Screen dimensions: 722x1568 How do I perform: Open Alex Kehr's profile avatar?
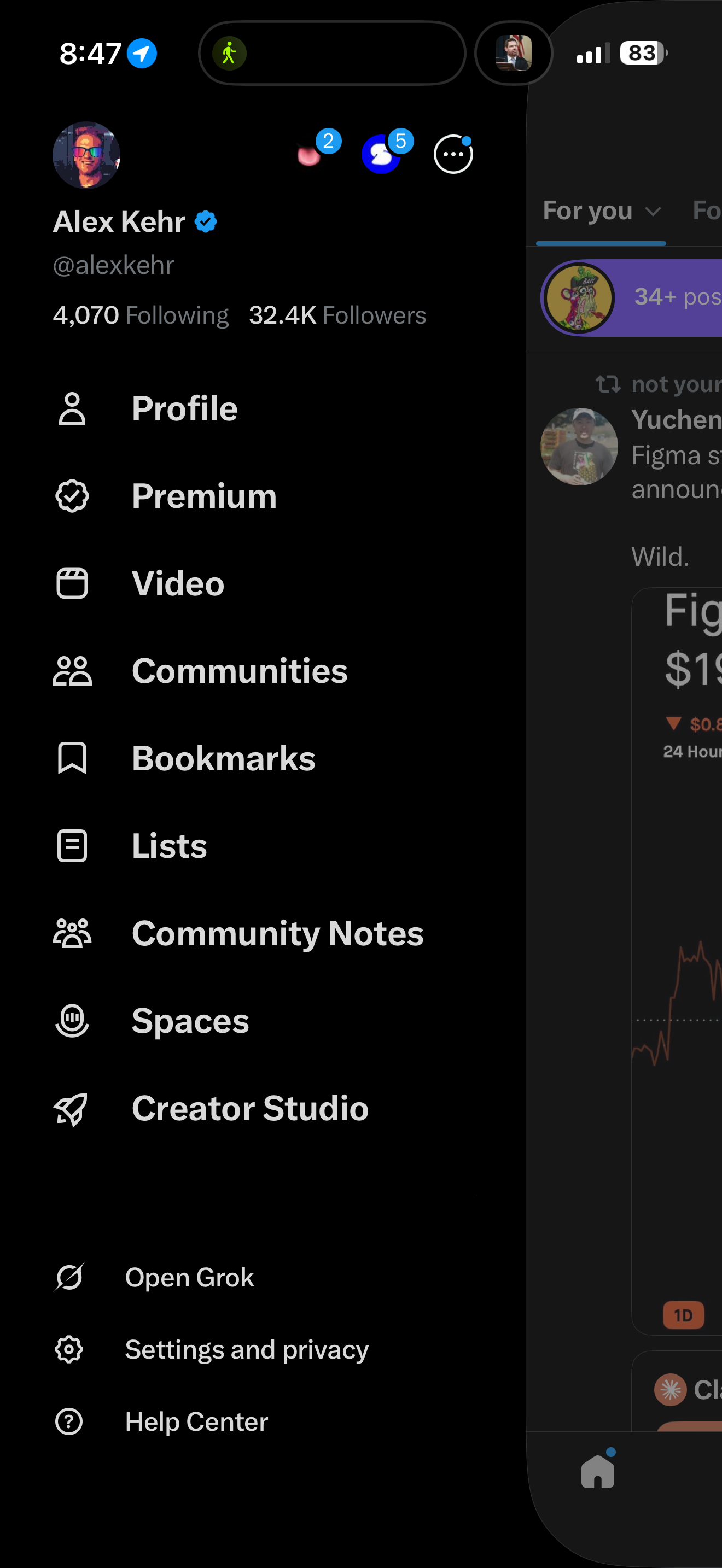tap(86, 155)
